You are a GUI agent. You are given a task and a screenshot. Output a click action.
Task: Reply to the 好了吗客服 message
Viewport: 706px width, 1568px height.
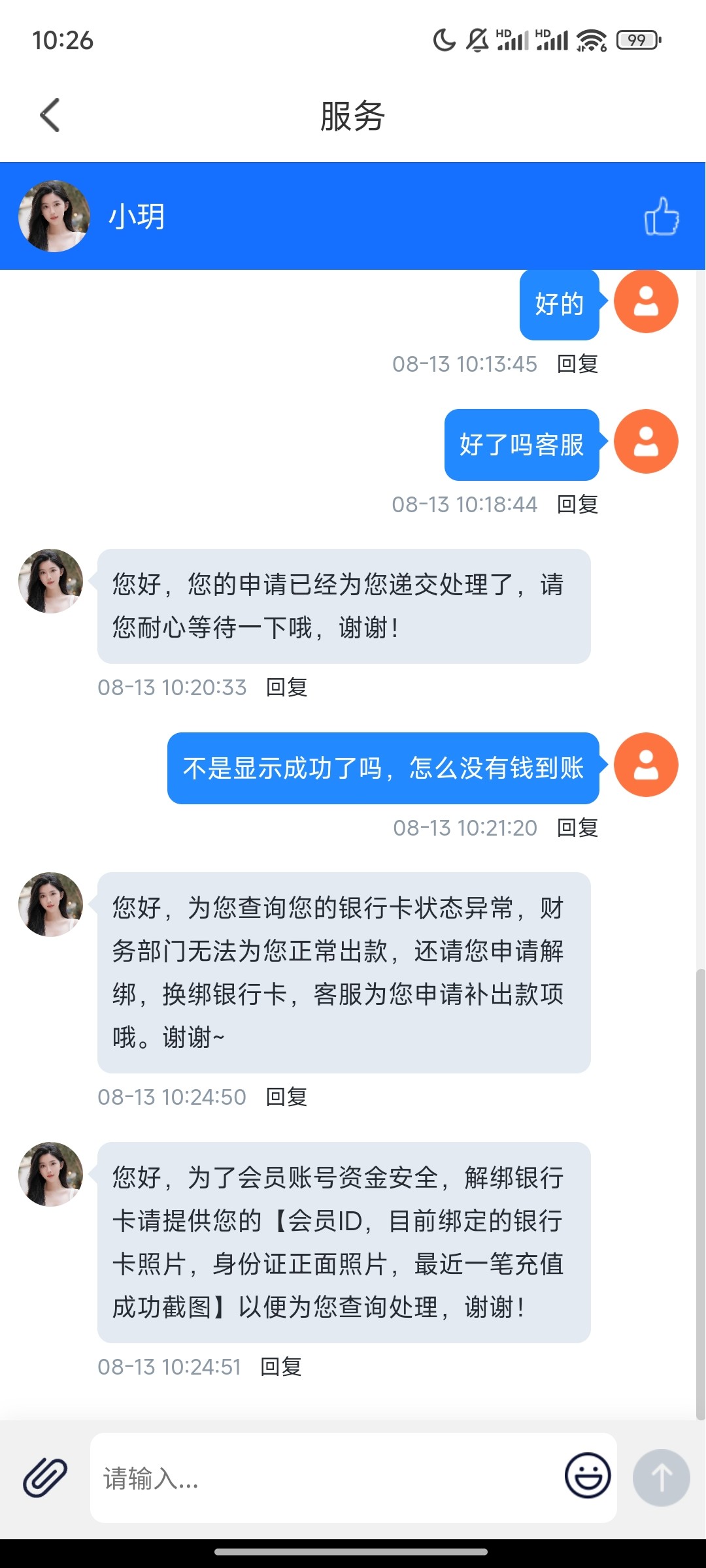577,504
